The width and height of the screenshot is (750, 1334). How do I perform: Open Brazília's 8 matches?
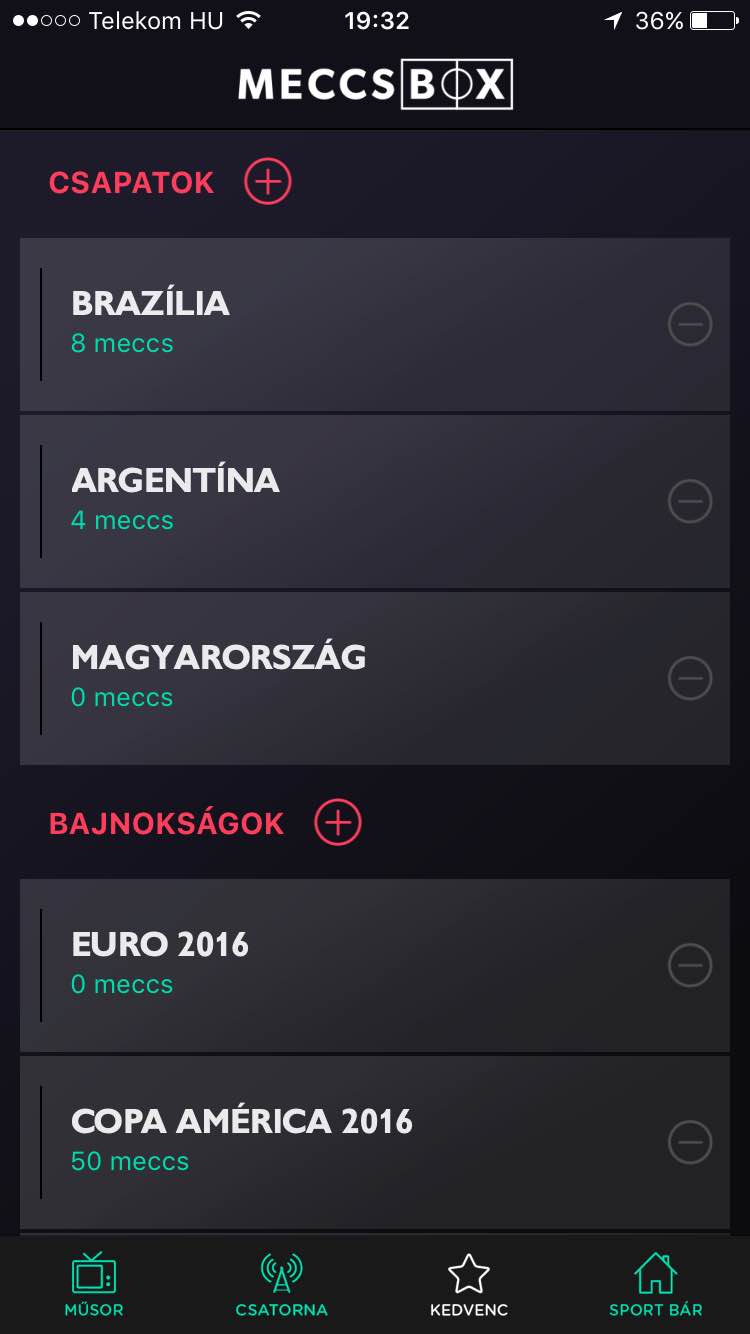tap(375, 324)
